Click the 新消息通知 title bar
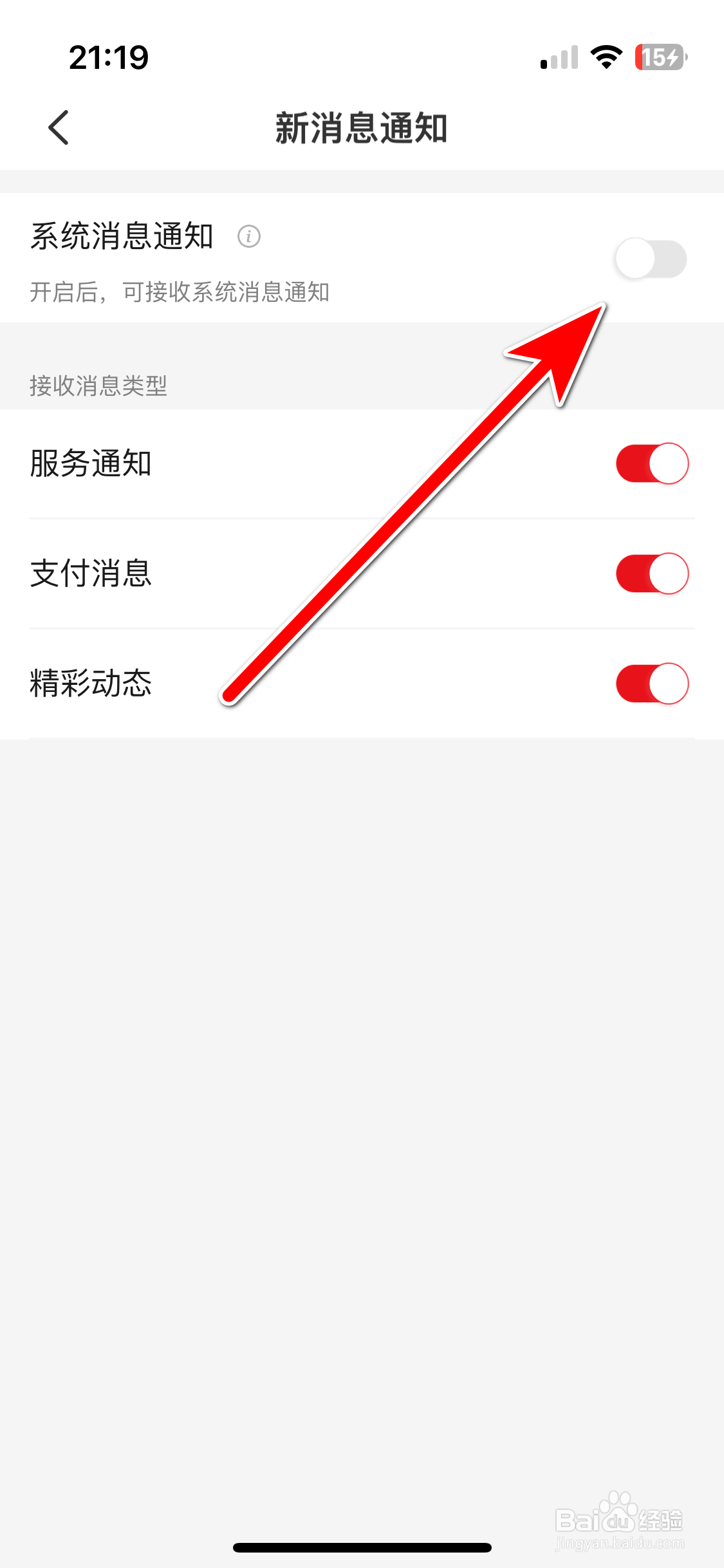The width and height of the screenshot is (724, 1568). point(362,127)
